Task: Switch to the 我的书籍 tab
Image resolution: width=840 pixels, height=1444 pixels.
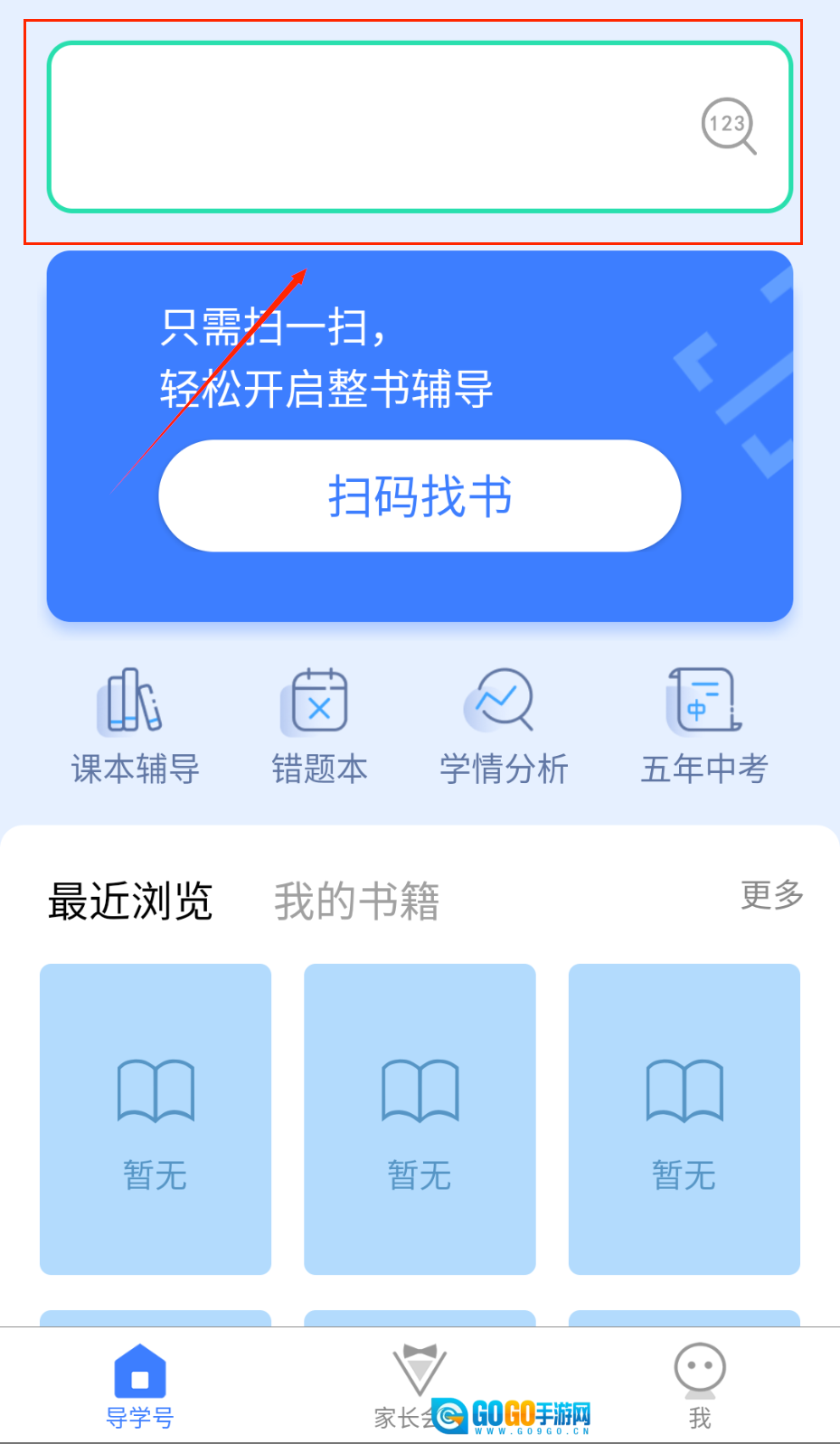Action: 356,901
